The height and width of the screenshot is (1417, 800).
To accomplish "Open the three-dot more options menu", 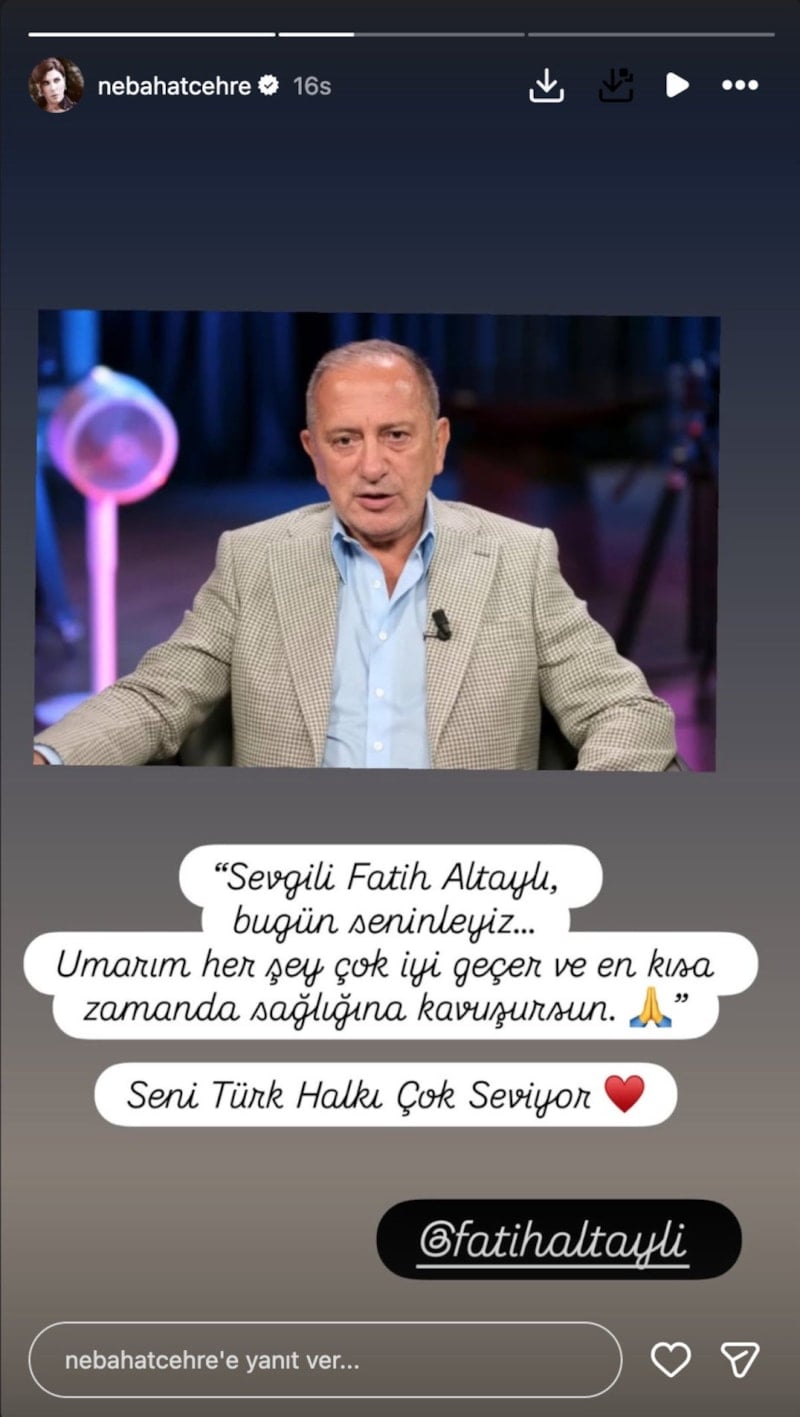I will [740, 86].
